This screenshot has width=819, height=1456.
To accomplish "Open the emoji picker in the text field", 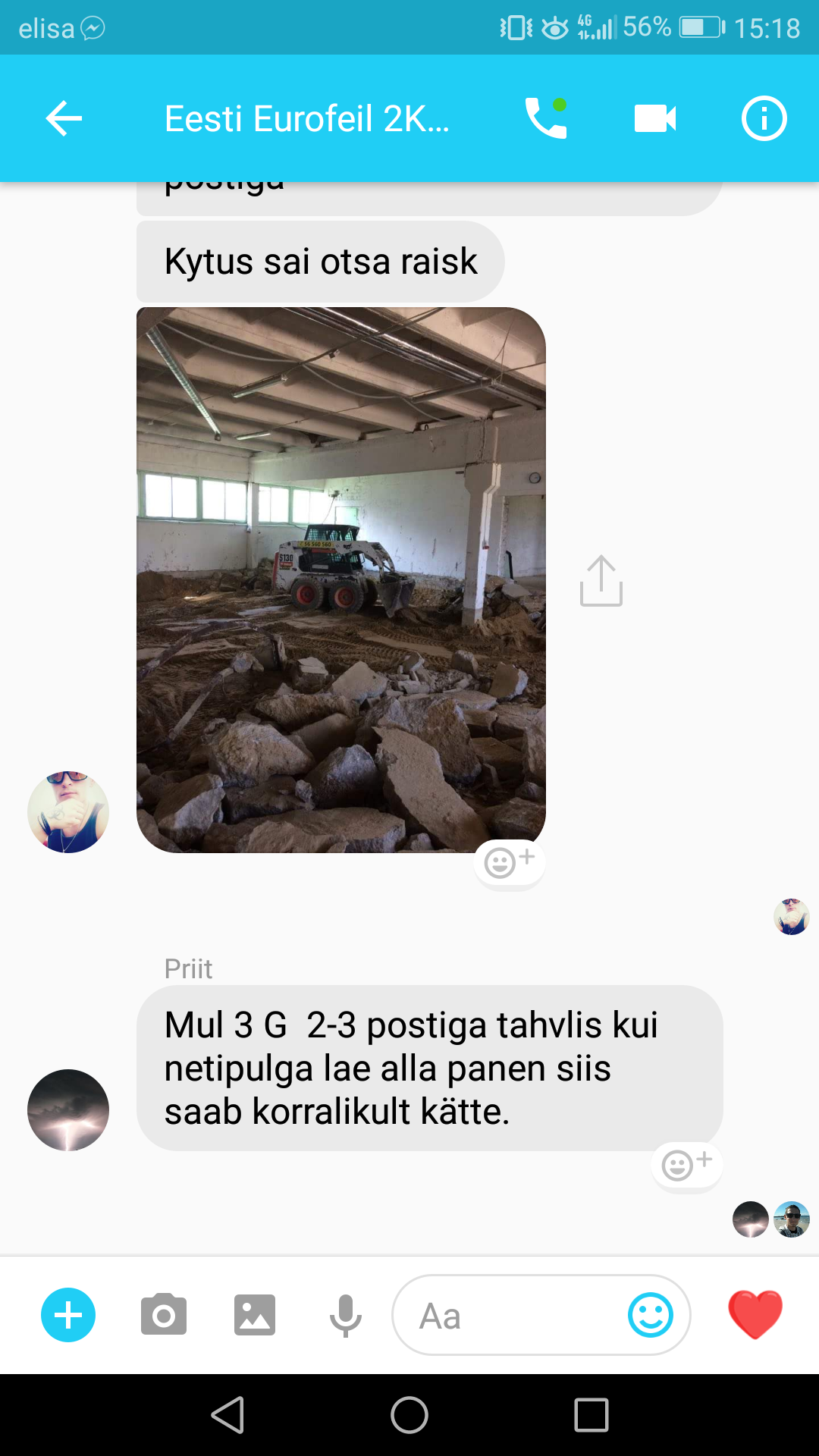I will [x=651, y=1315].
